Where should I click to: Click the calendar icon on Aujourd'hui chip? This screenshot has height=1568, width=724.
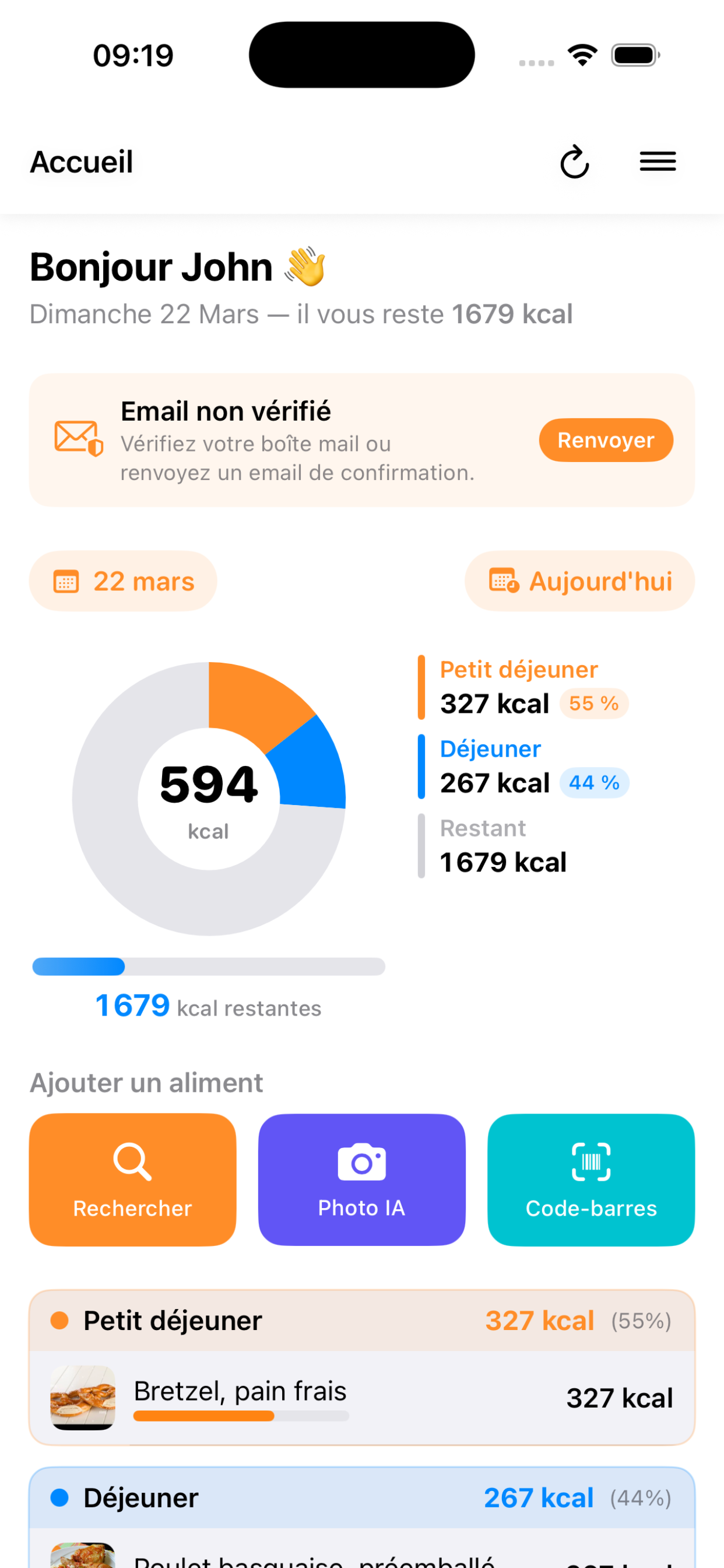click(x=502, y=580)
